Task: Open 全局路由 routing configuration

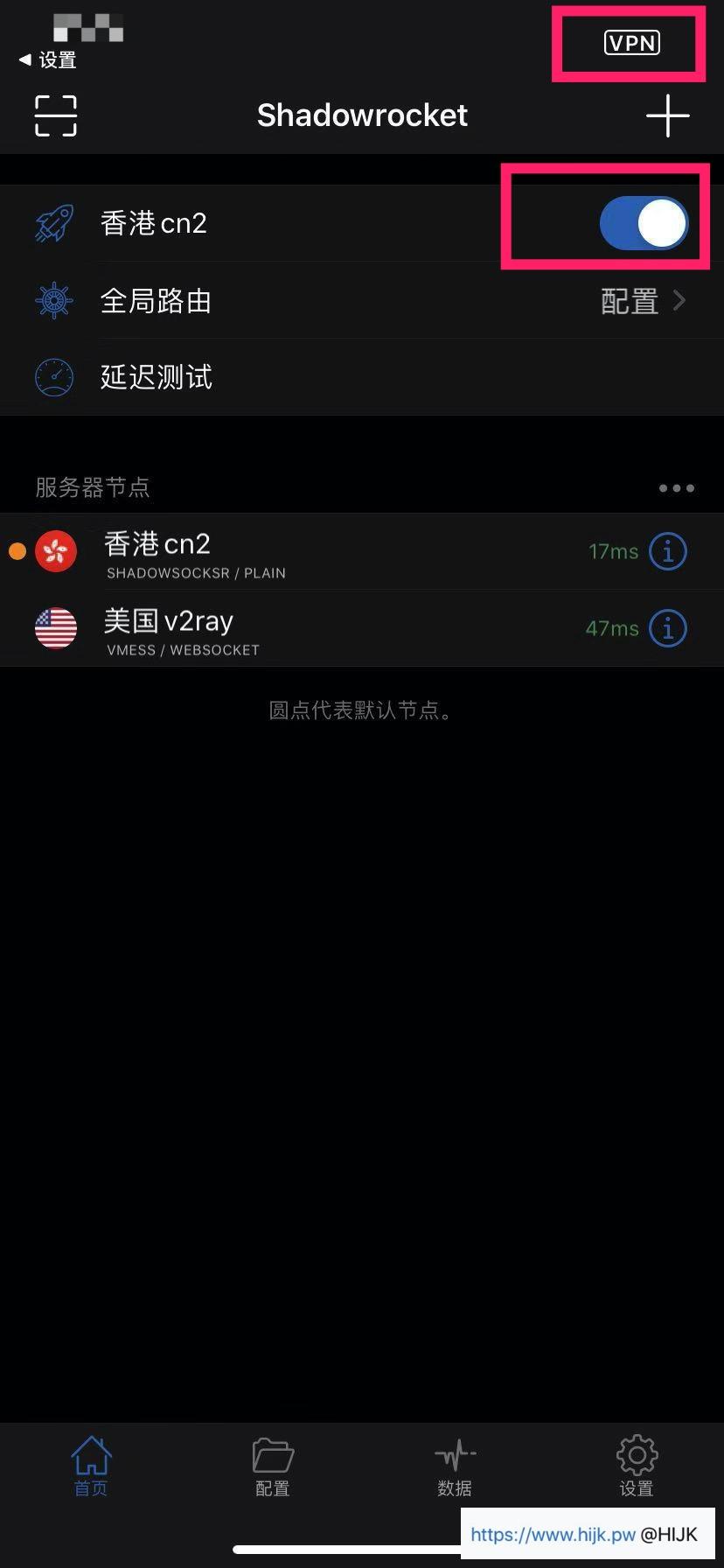Action: [x=362, y=301]
